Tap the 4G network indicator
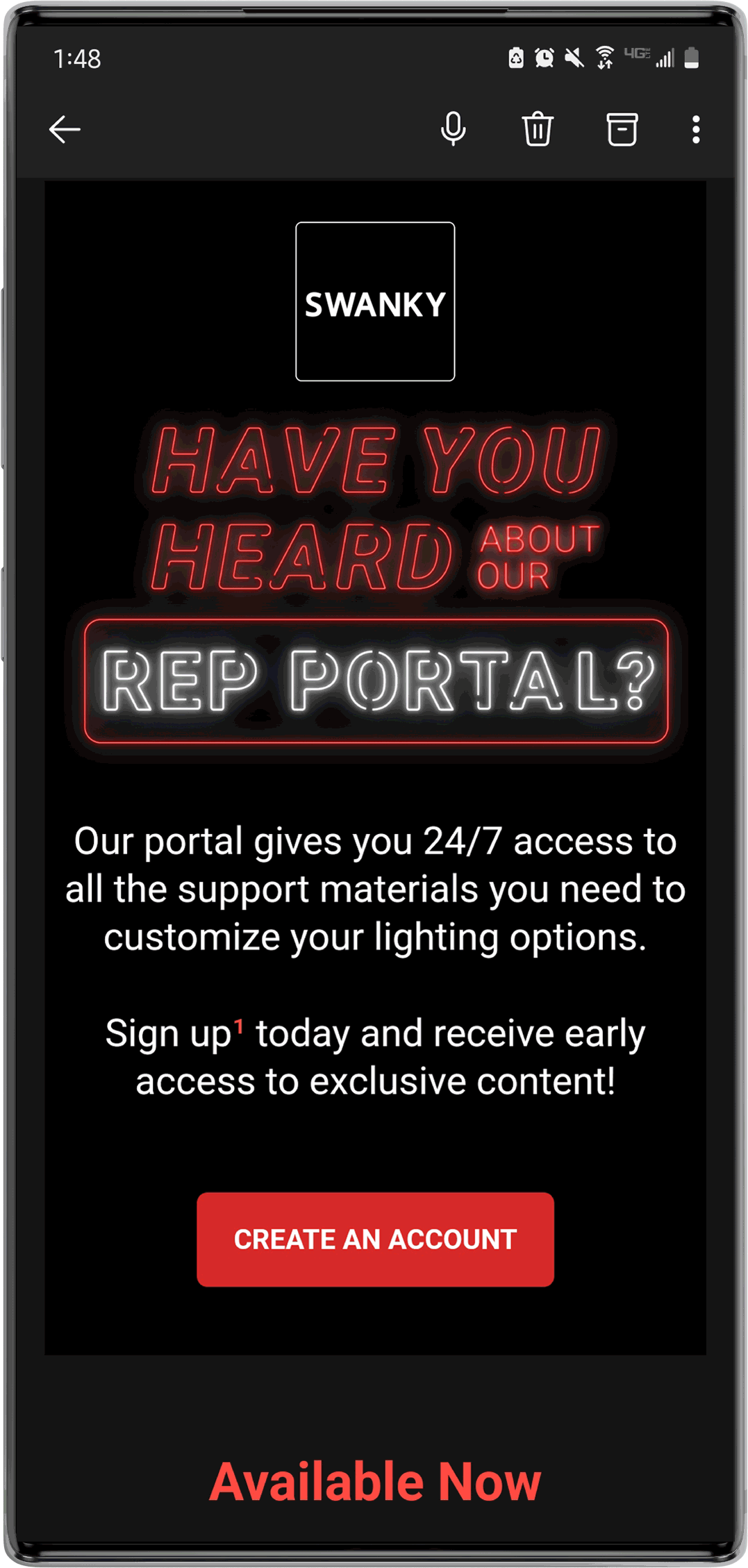The image size is (748, 1568). point(635,56)
